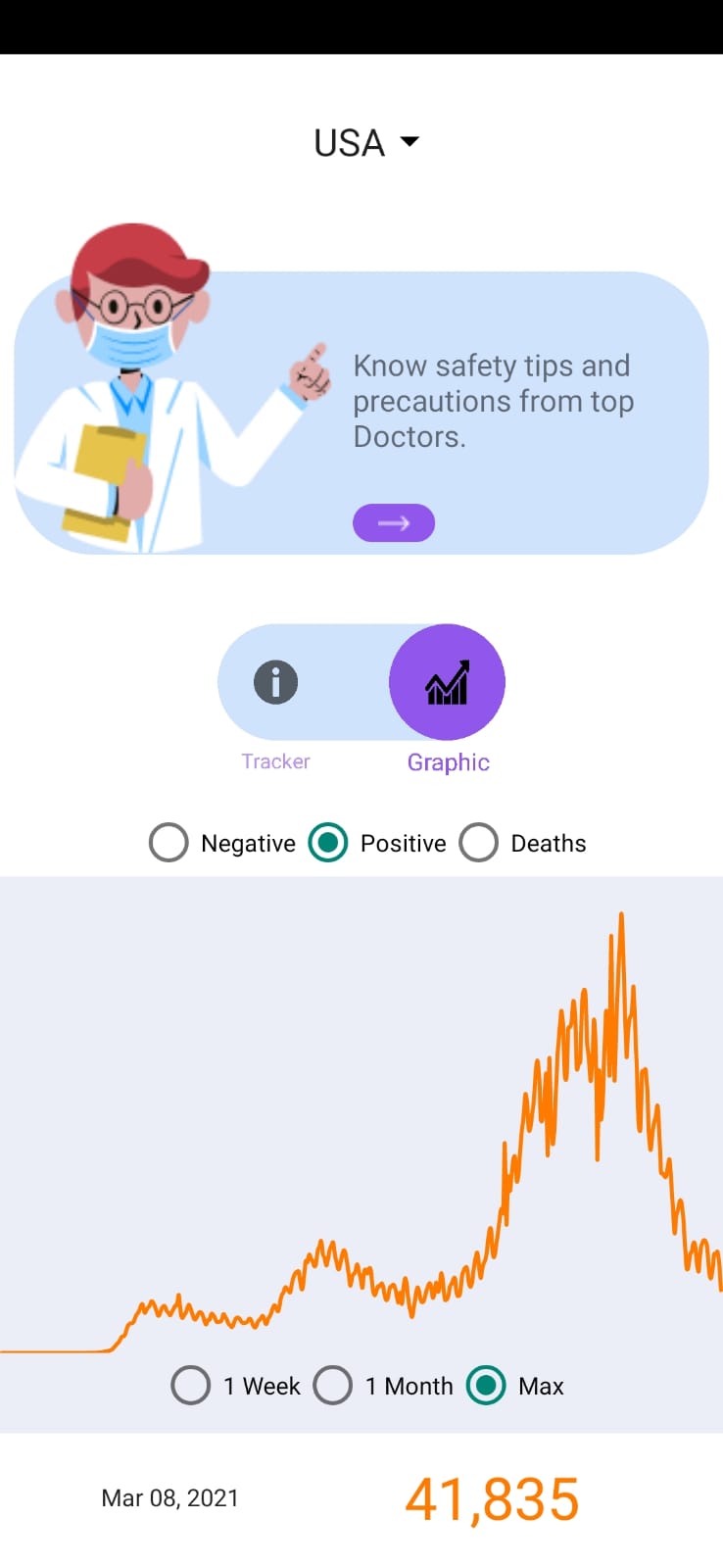Select the Graphic chart icon

pos(447,682)
